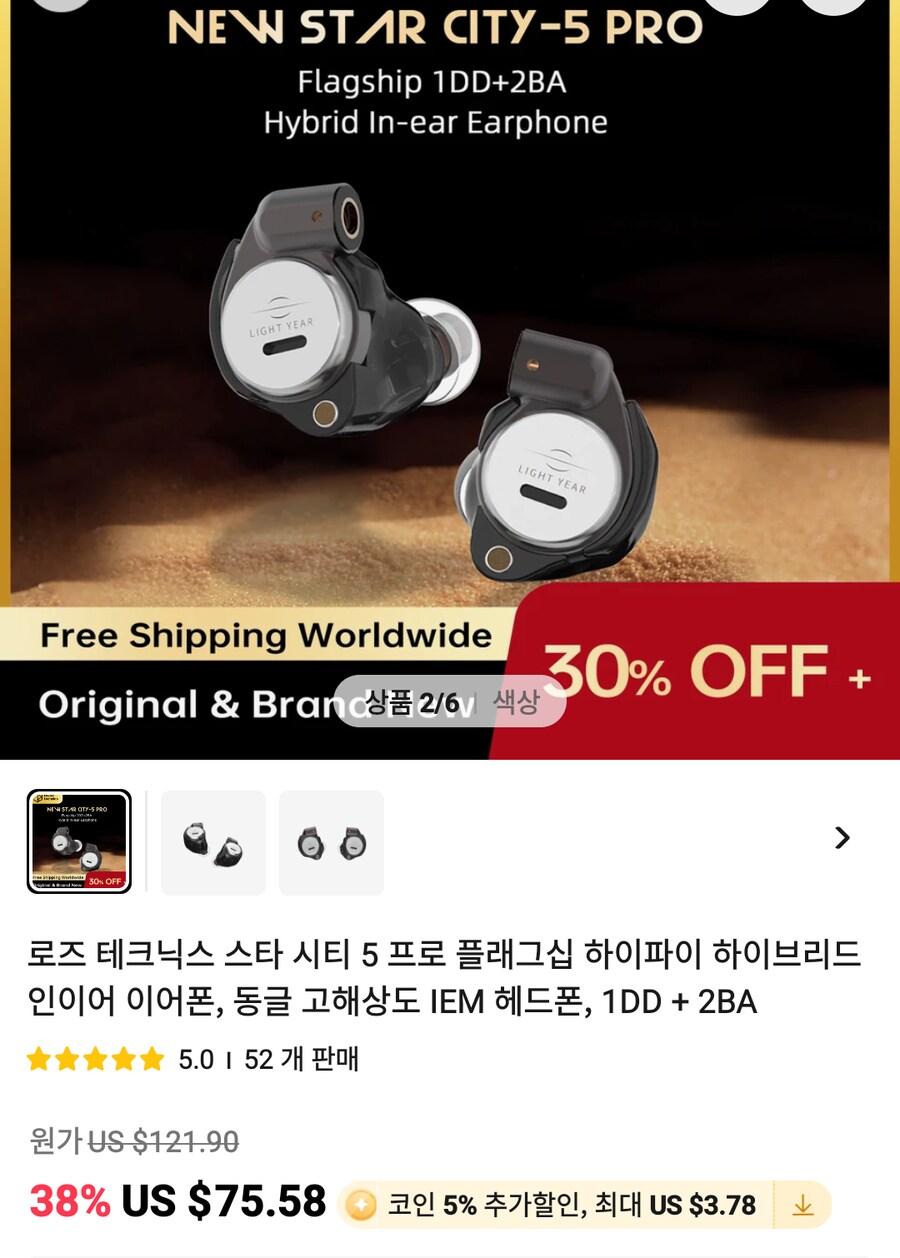900x1258 pixels.
Task: Click the main NEW STAR CITY-5 PRO image
Action: tap(450, 350)
